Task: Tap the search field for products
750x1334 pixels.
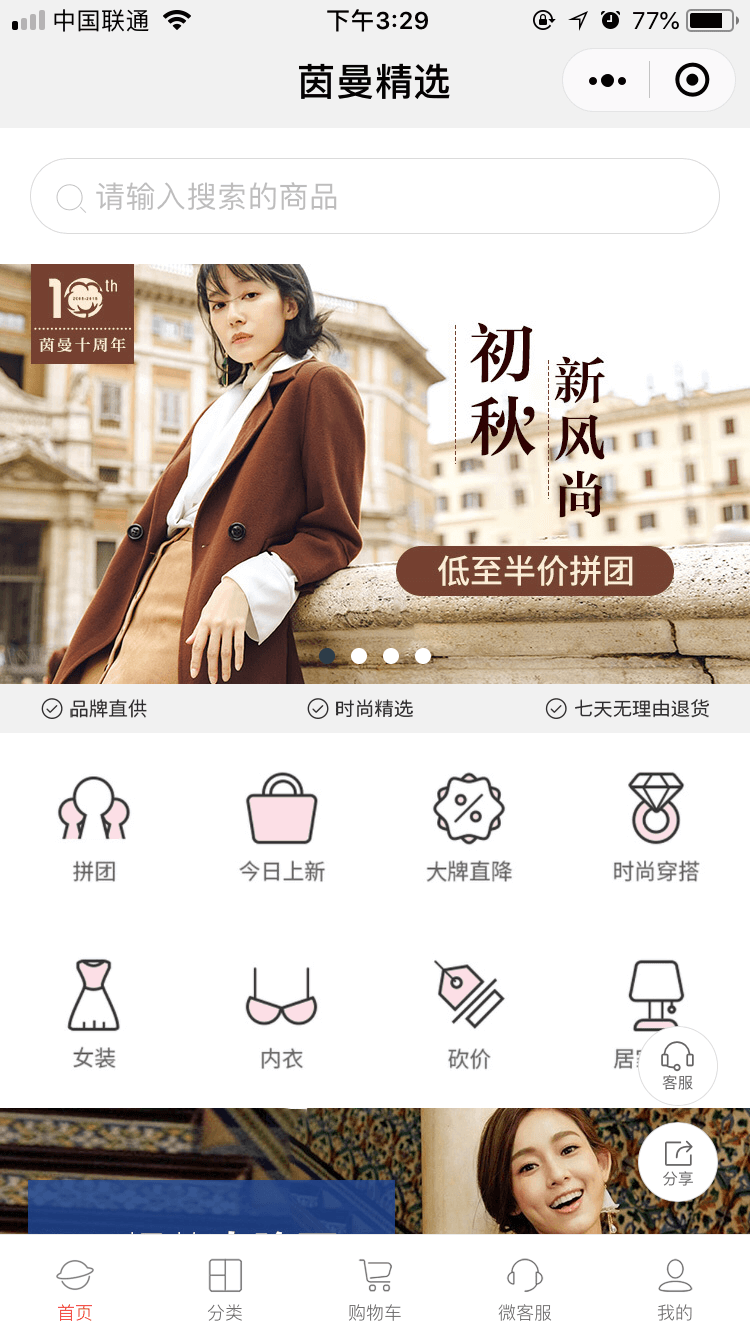Action: click(x=375, y=196)
